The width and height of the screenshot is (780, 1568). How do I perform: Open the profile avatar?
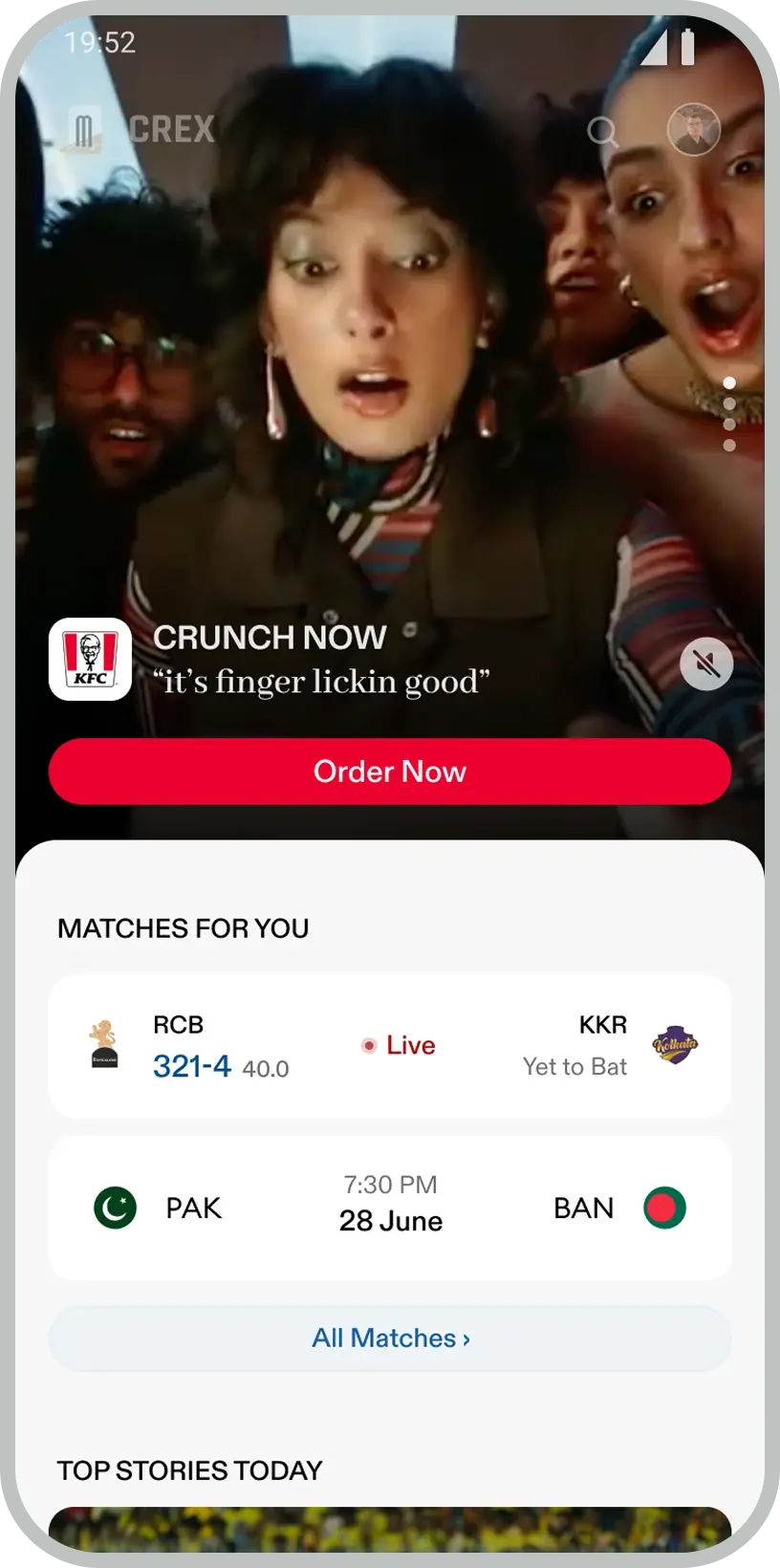pyautogui.click(x=693, y=129)
